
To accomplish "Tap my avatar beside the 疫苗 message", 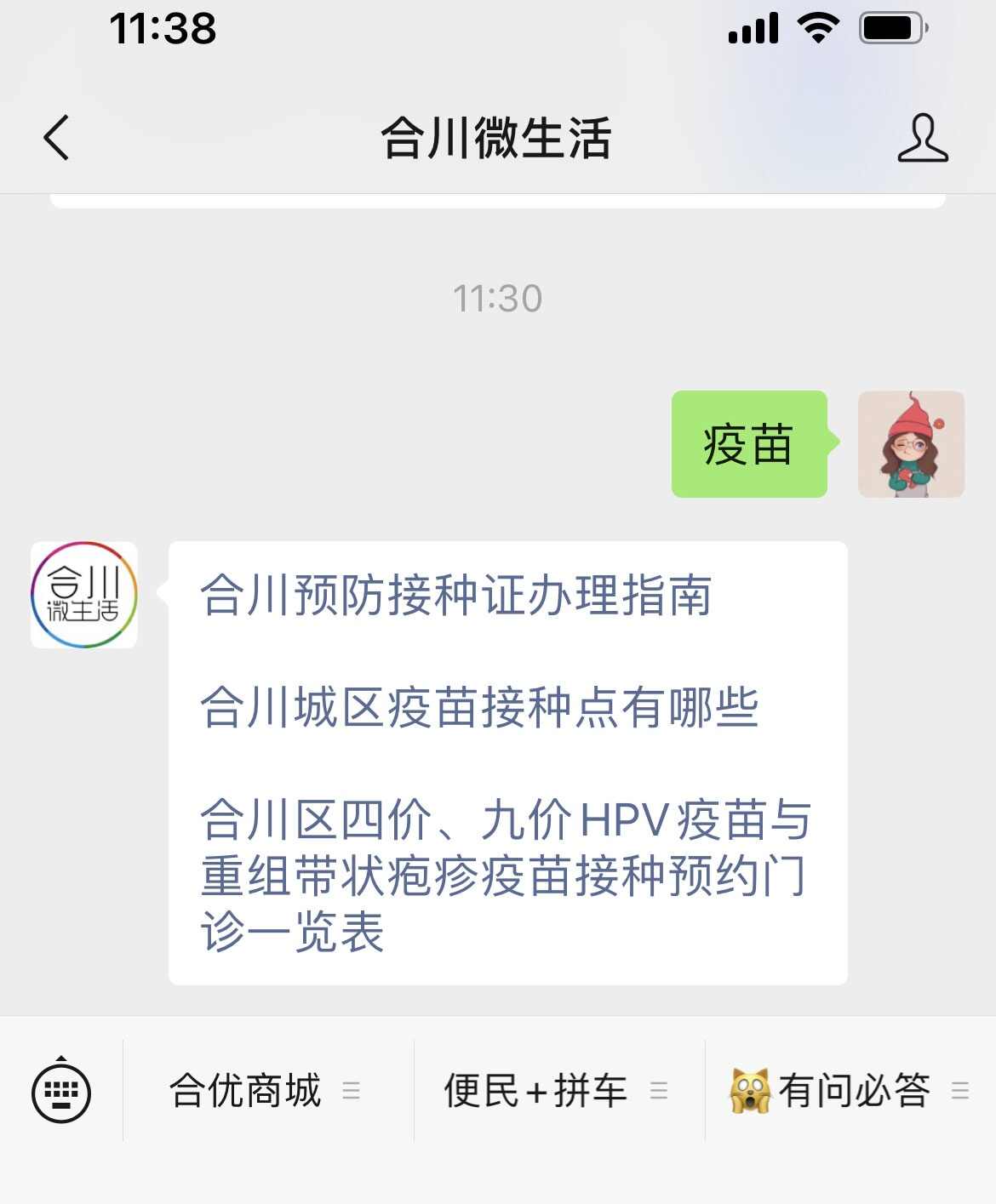I will (911, 444).
